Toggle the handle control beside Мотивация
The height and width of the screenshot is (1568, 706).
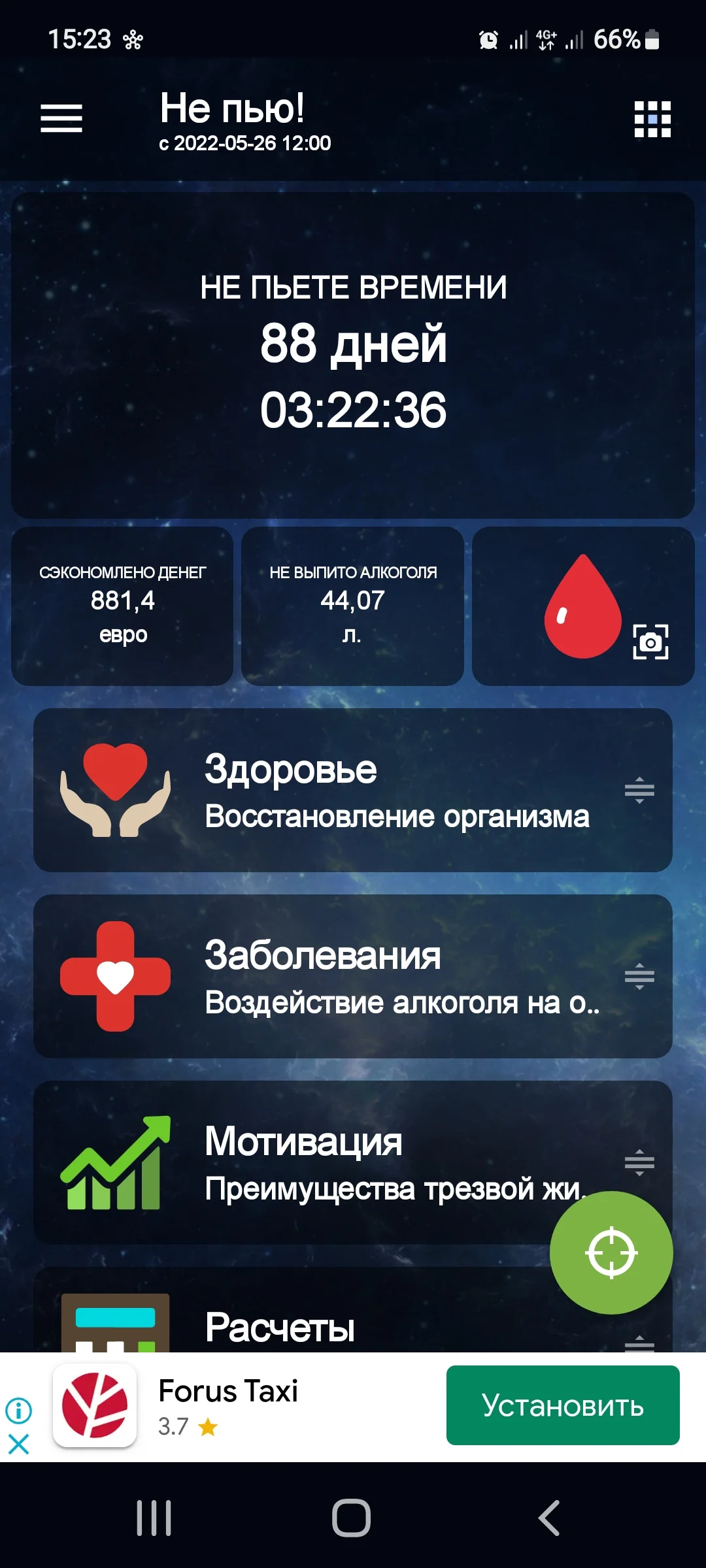pyautogui.click(x=639, y=1163)
